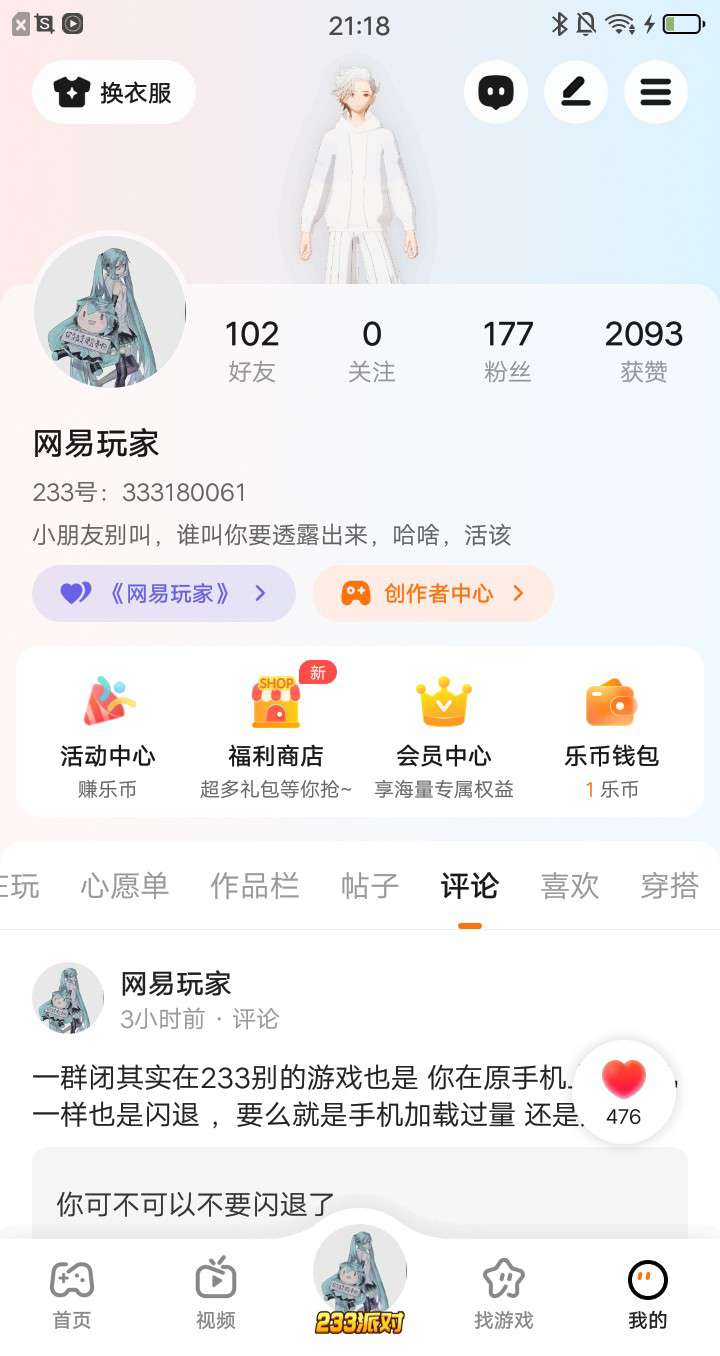The width and height of the screenshot is (720, 1356).
Task: Open 找游戏 in the bottom bar
Action: click(504, 1294)
